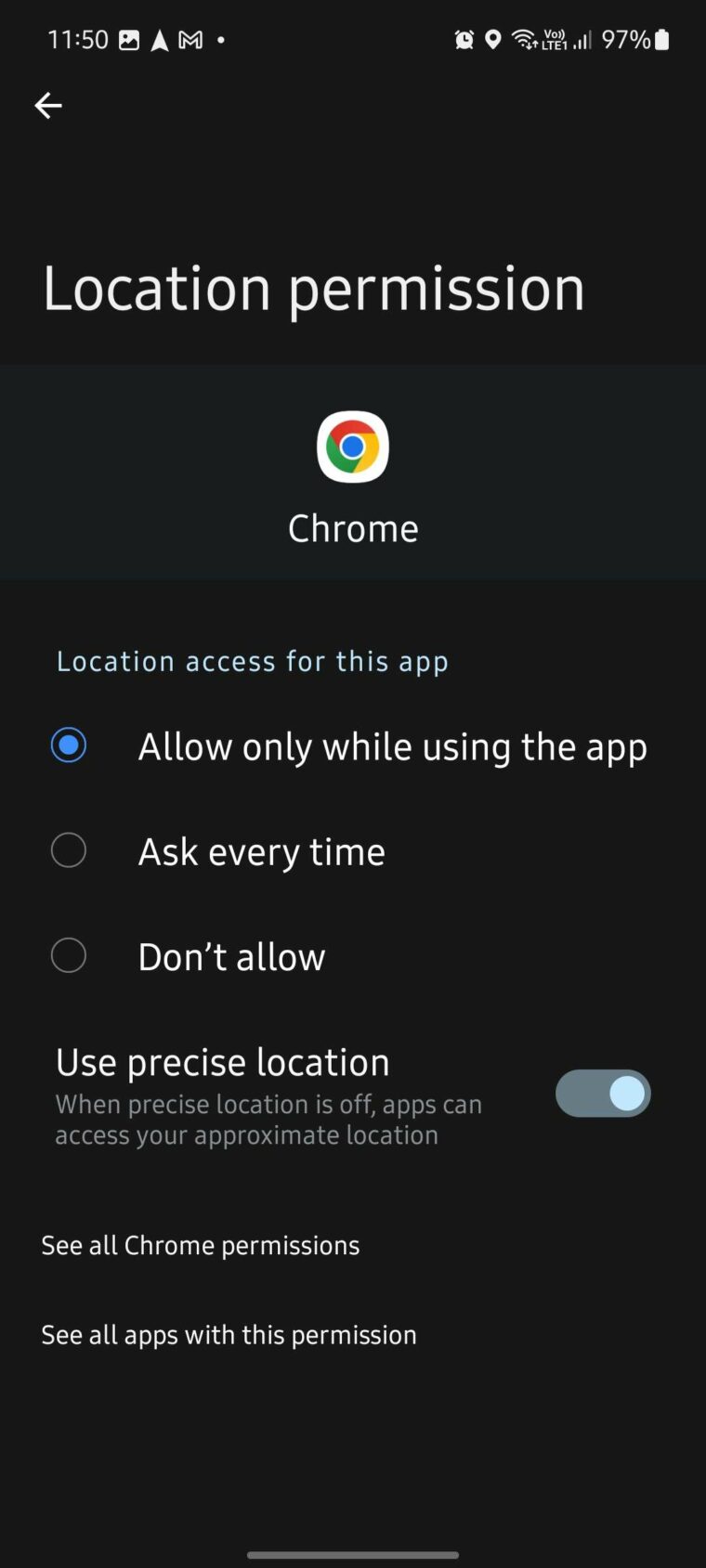Tap the battery indicator icon
The width and height of the screenshot is (706, 1568).
point(661,40)
